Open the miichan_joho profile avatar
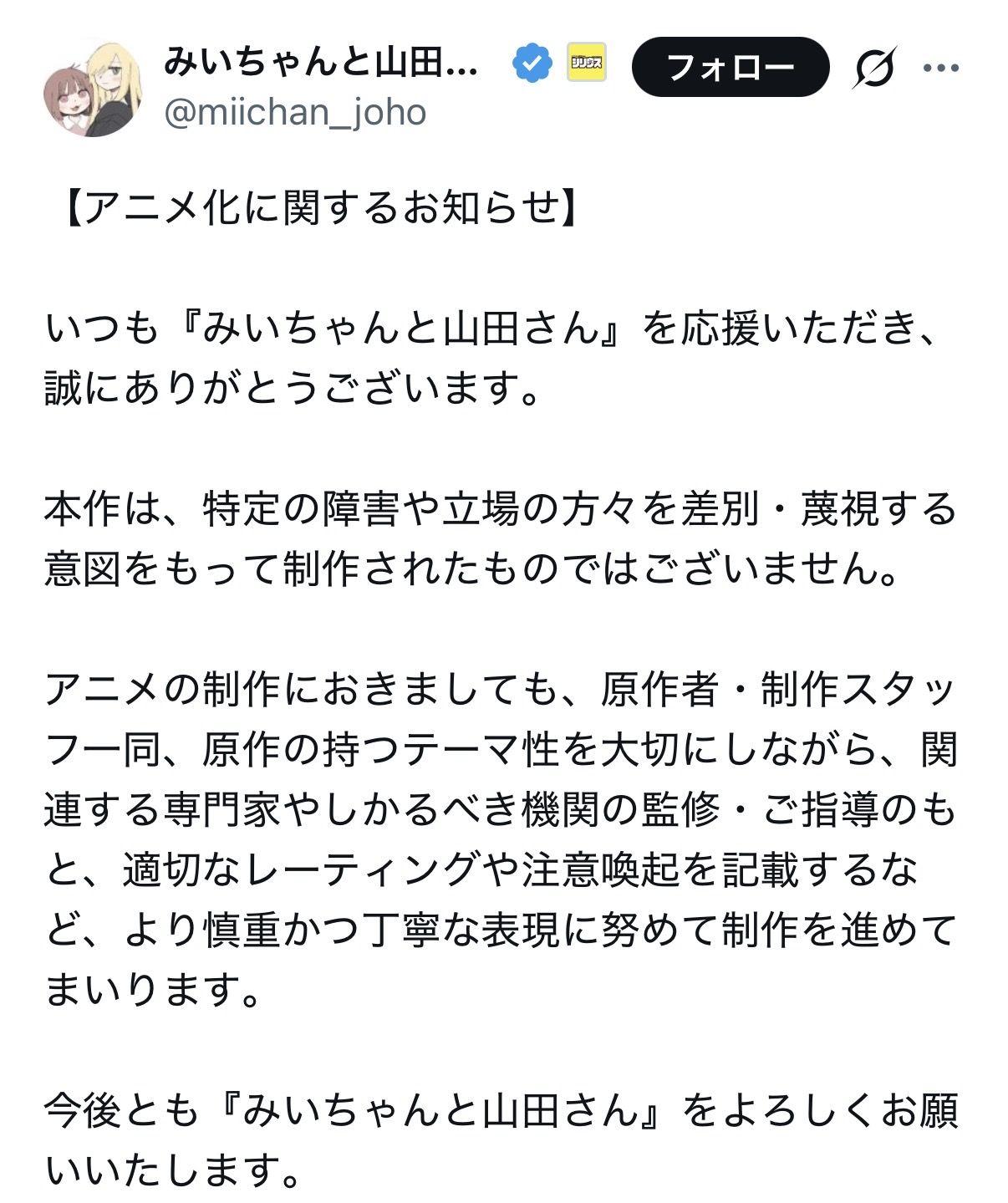Screen dimensions: 1008x1203 tap(92, 89)
